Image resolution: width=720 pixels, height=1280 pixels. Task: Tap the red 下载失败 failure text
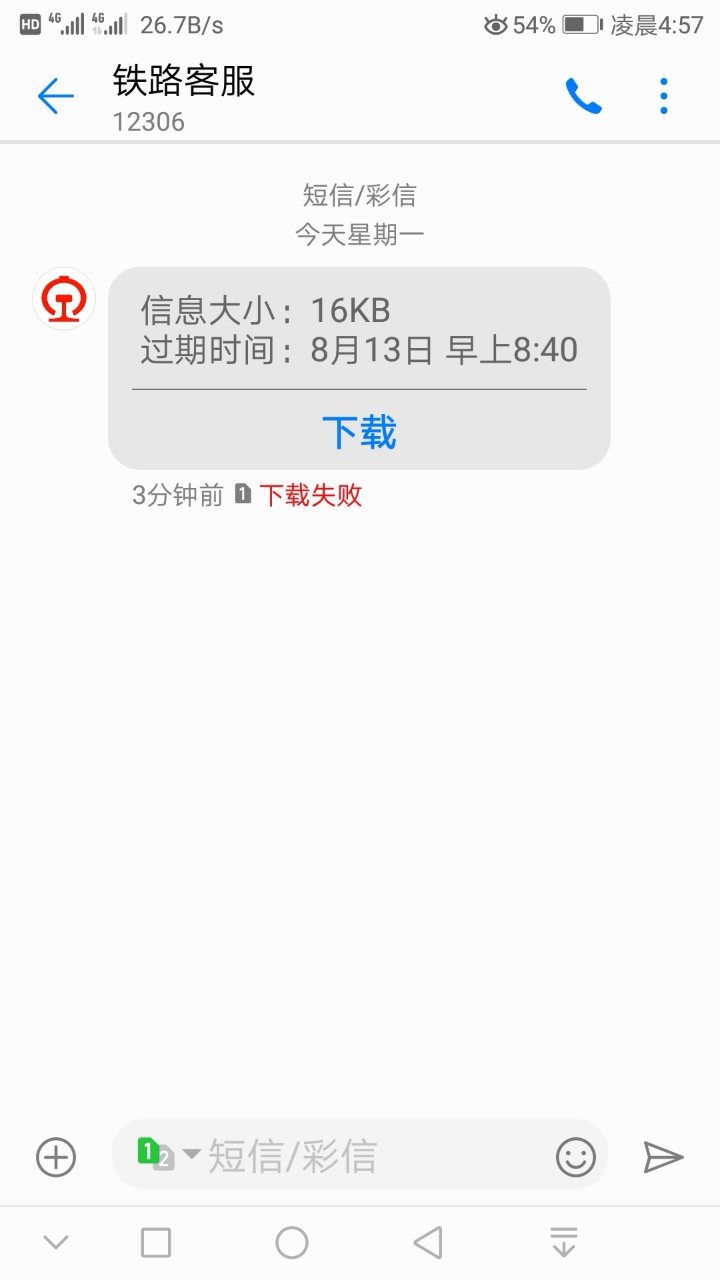[310, 495]
